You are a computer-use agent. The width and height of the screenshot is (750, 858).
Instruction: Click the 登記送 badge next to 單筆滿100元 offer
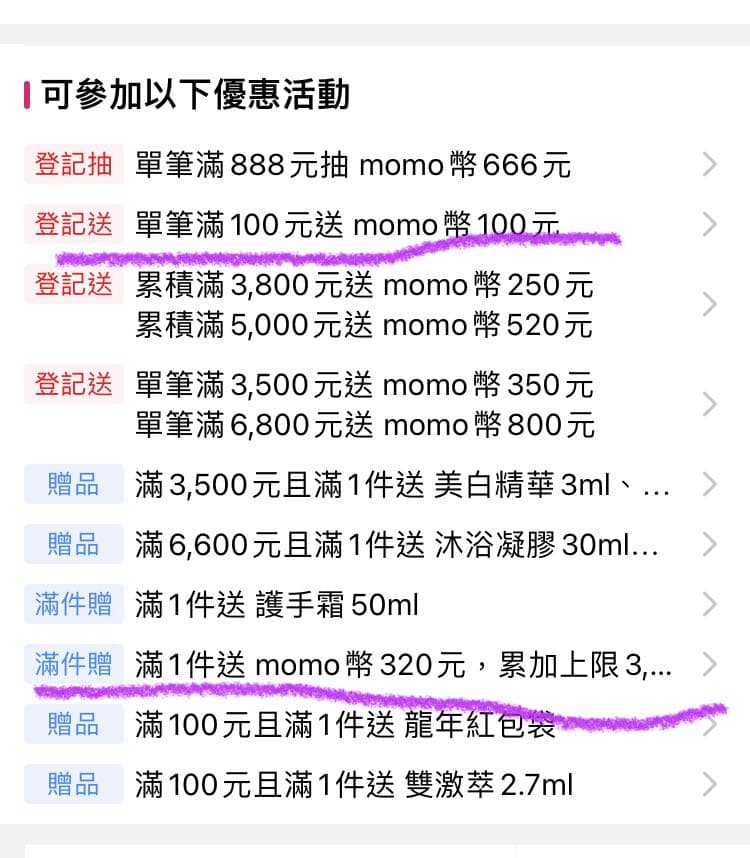pos(73,225)
